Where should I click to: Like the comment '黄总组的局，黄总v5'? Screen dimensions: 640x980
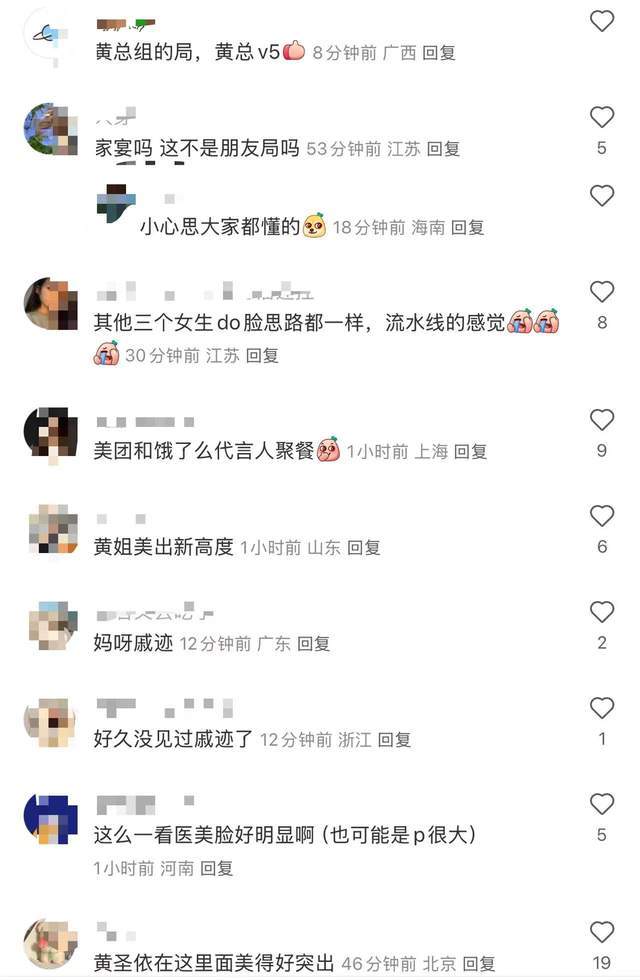coord(601,21)
